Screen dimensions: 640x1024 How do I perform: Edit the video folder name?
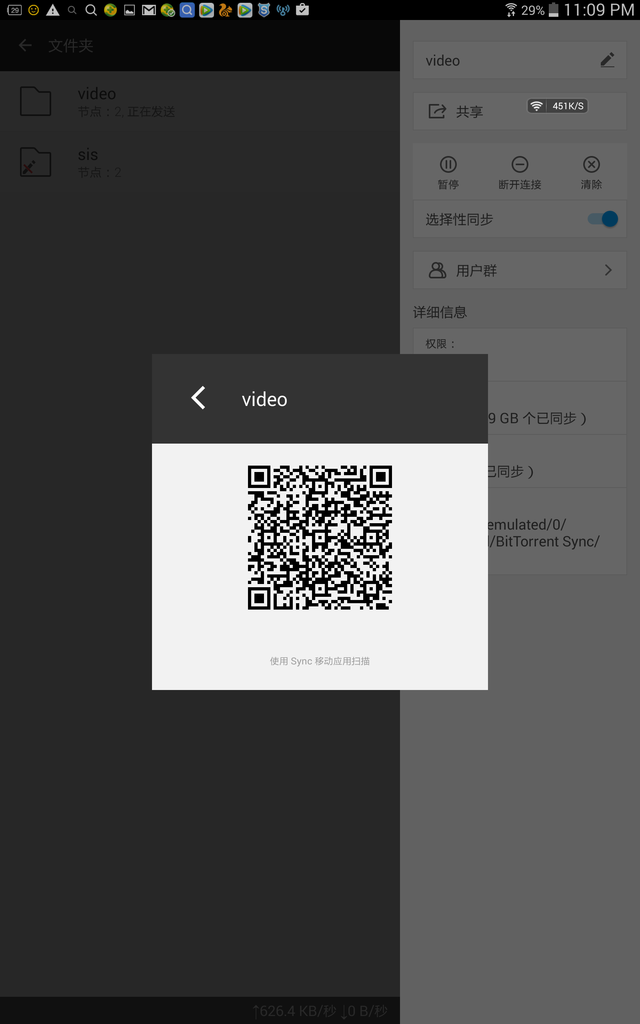tap(607, 60)
